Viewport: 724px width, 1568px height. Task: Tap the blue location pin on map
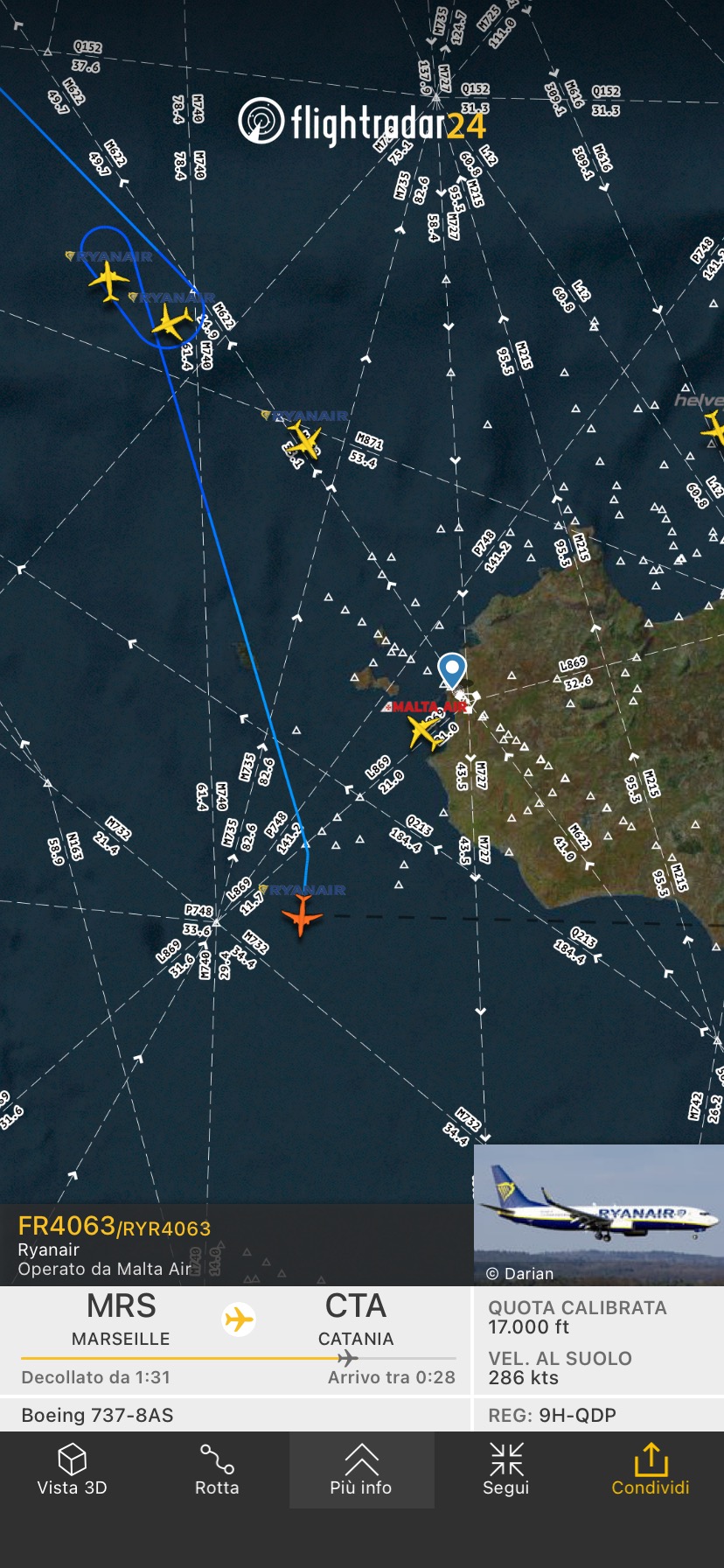pyautogui.click(x=452, y=671)
